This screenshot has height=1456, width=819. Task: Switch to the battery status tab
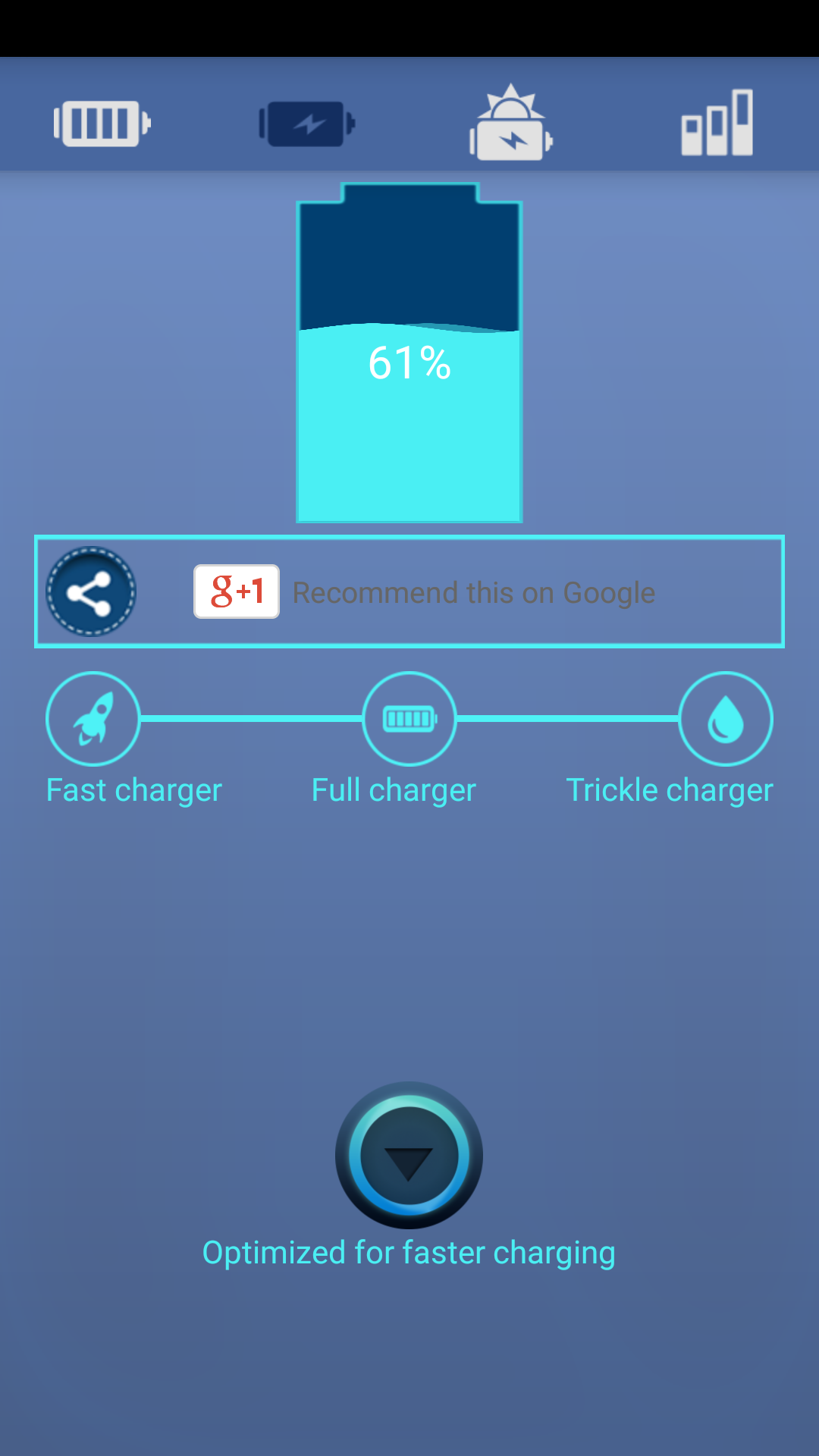[102, 123]
